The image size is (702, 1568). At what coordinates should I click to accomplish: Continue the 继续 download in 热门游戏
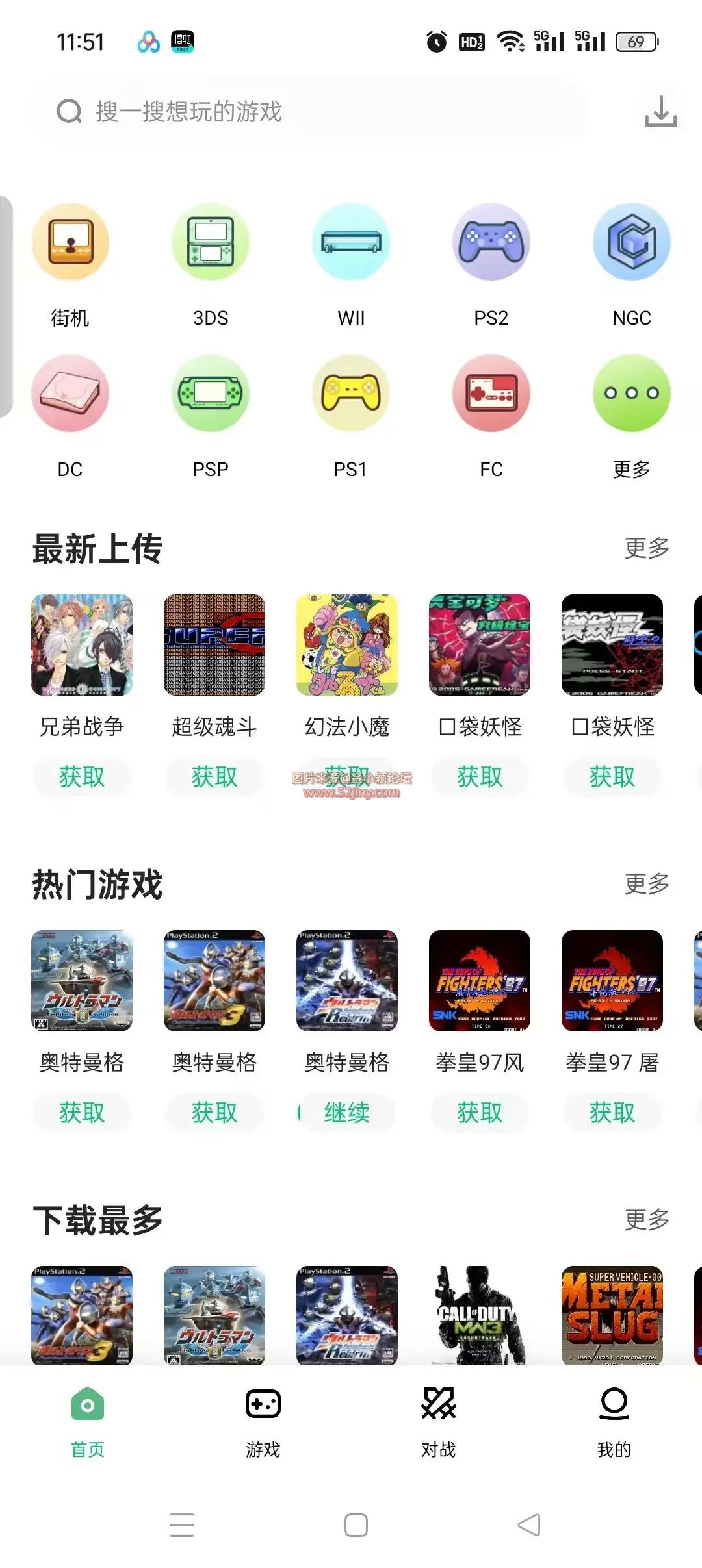pos(347,1113)
